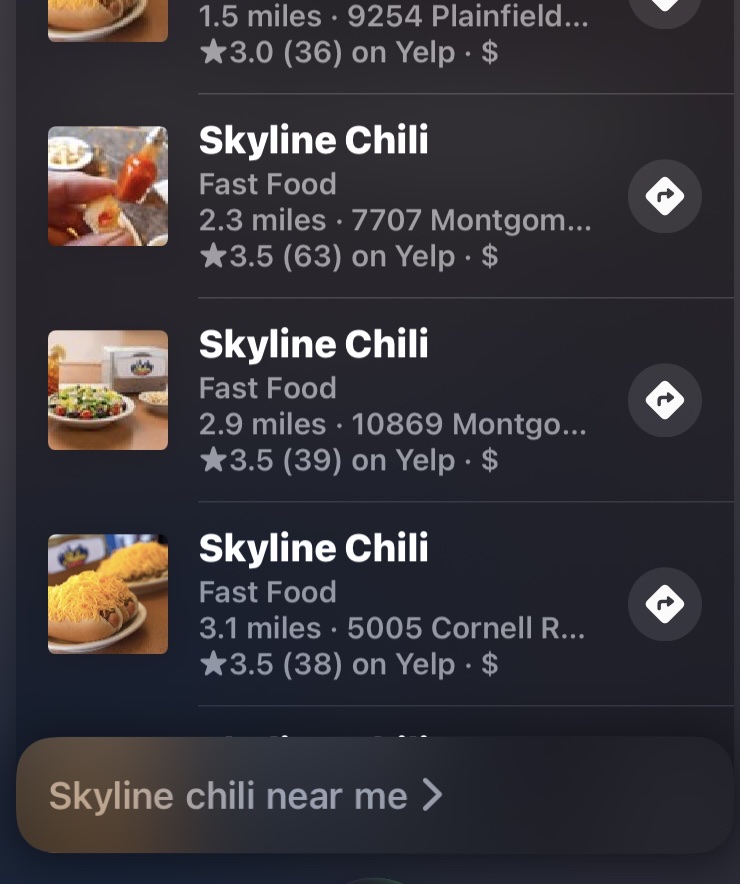Screen dimensions: 740x884
Task: Get directions to the 9254 Plainfield location
Action: pos(665,8)
